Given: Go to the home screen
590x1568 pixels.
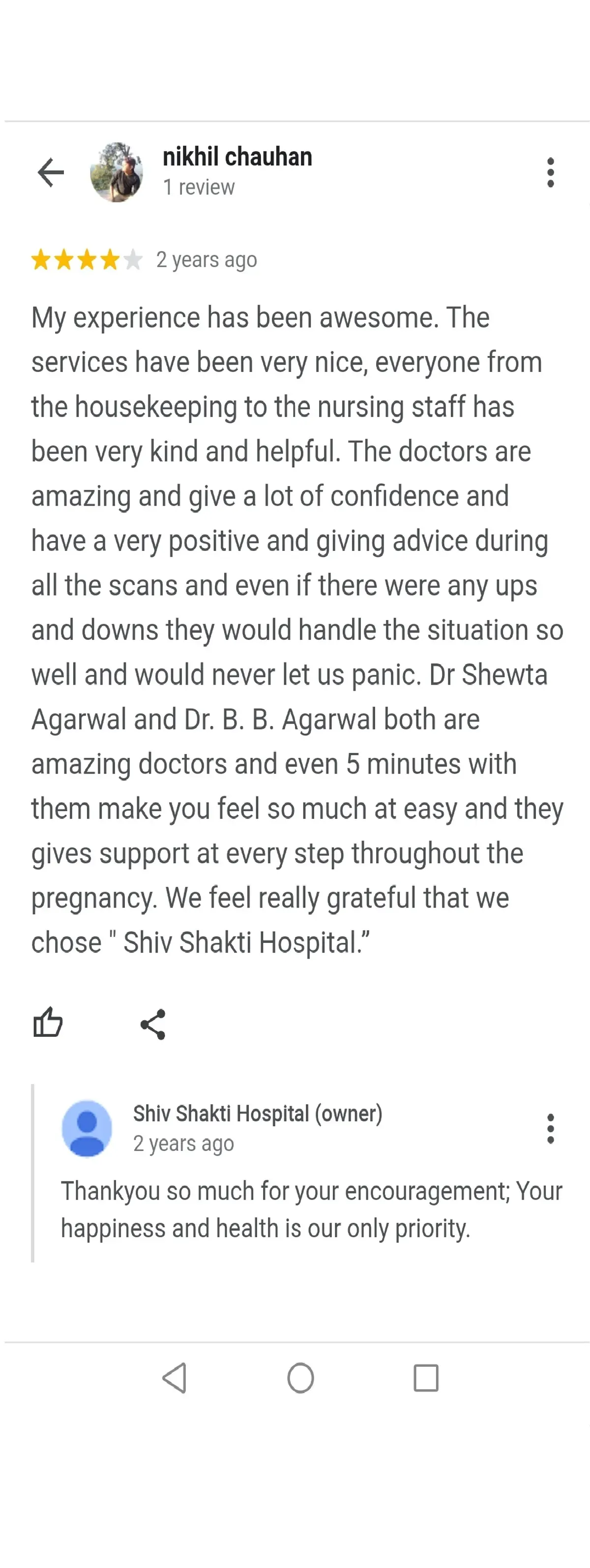Looking at the screenshot, I should (300, 1378).
